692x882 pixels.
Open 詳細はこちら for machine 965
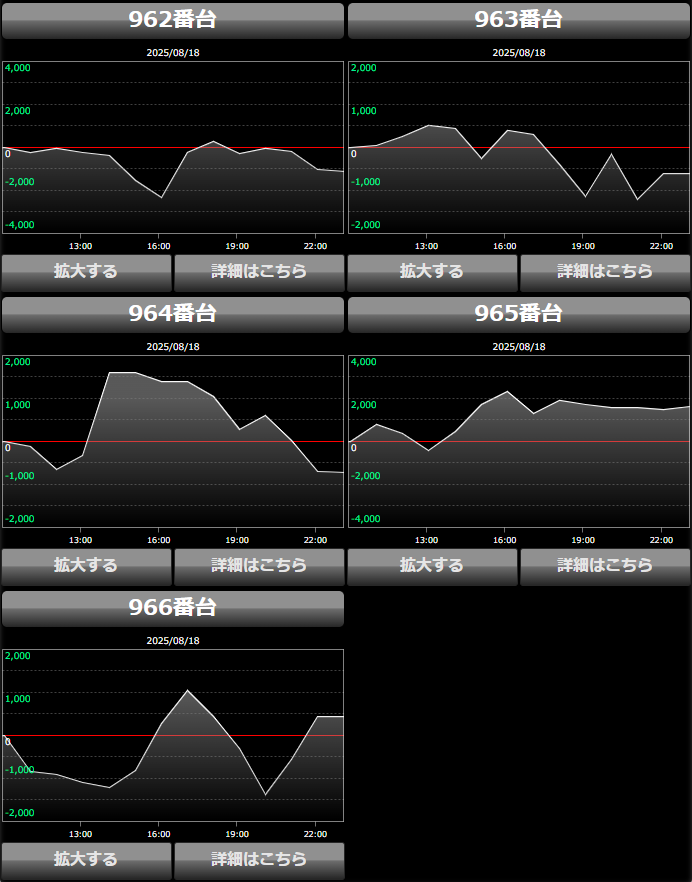pyautogui.click(x=605, y=565)
